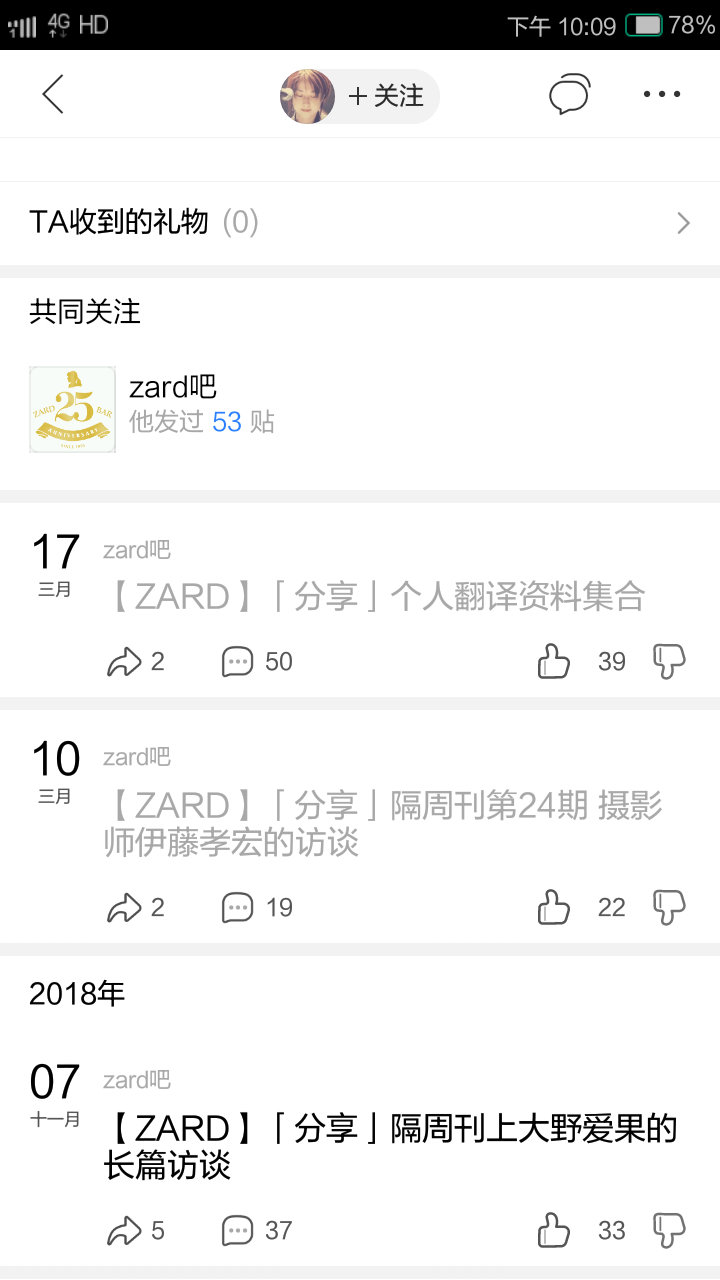Screen dimensions: 720x1280
Task: Open post 上大野爱果的长篇访谈
Action: [x=390, y=1147]
